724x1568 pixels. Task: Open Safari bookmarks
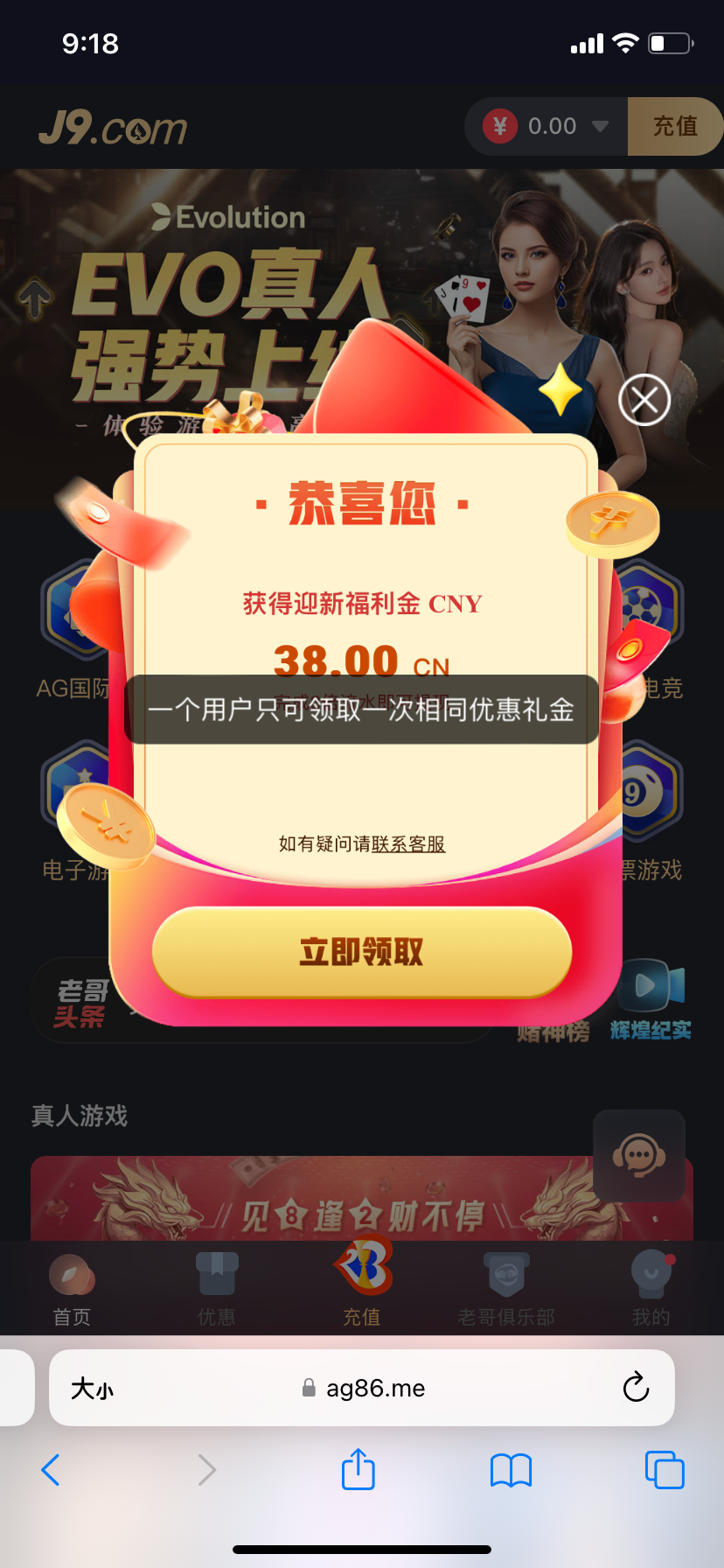[511, 1470]
